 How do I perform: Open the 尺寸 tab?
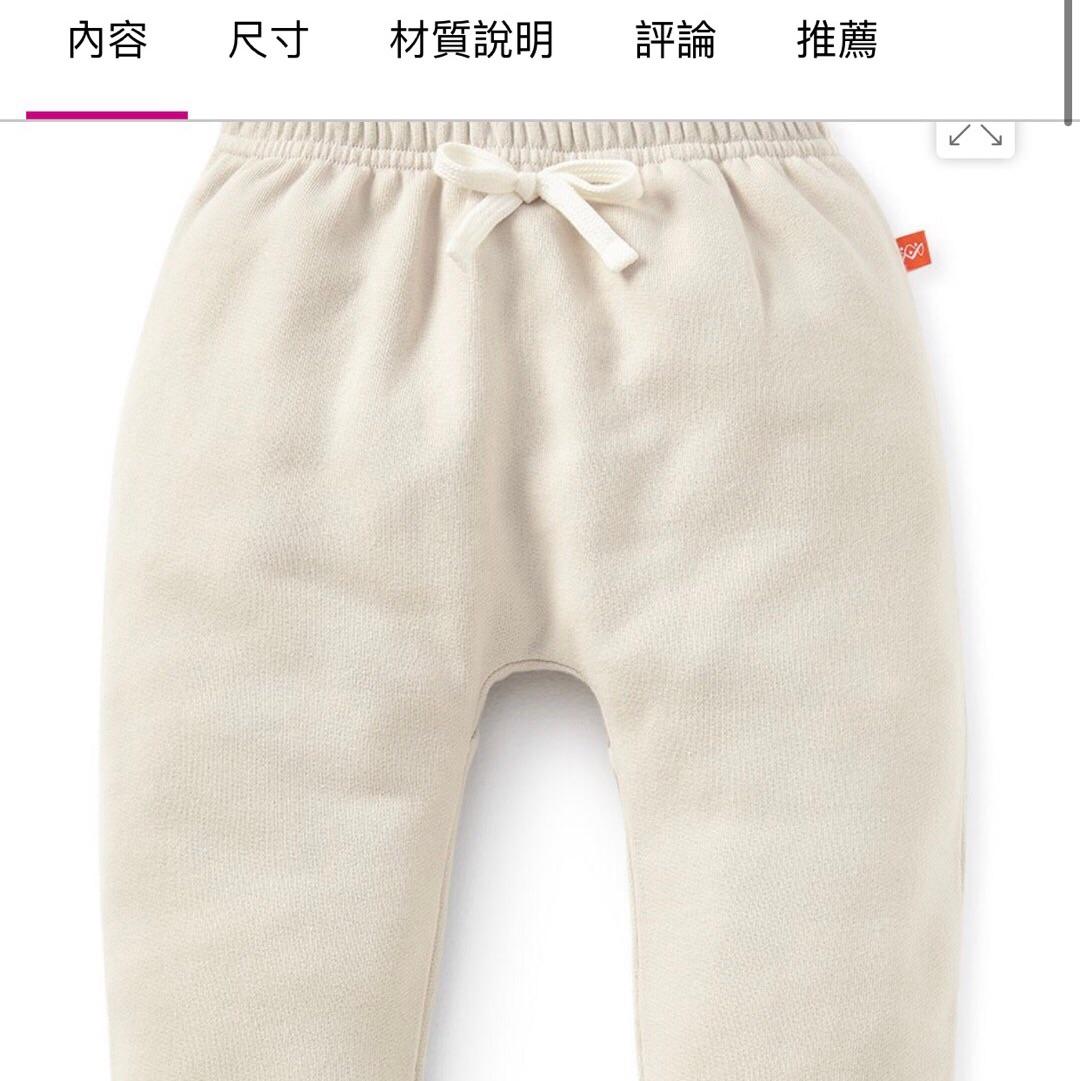(268, 42)
